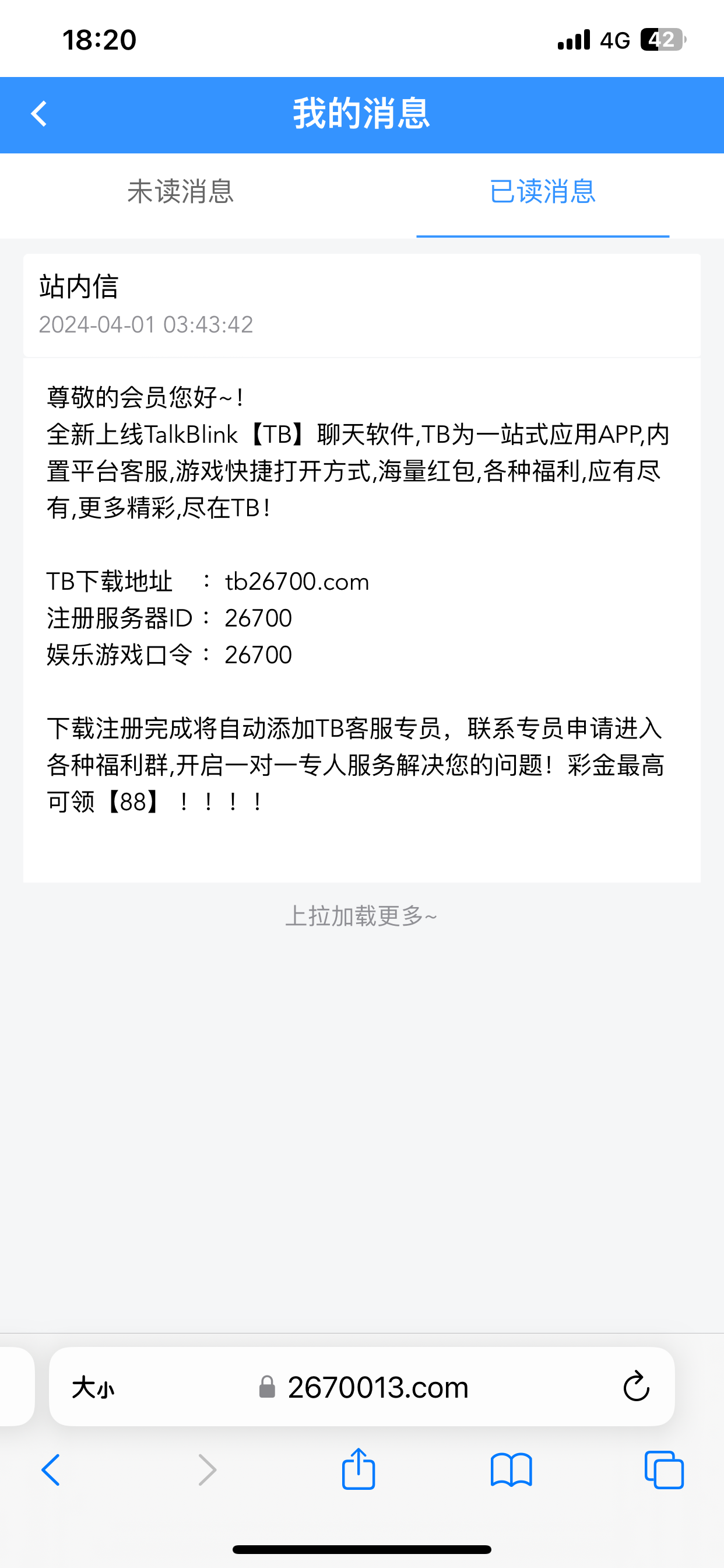Image resolution: width=724 pixels, height=1568 pixels.
Task: Go back from 我的消息 page
Action: pos(39,114)
